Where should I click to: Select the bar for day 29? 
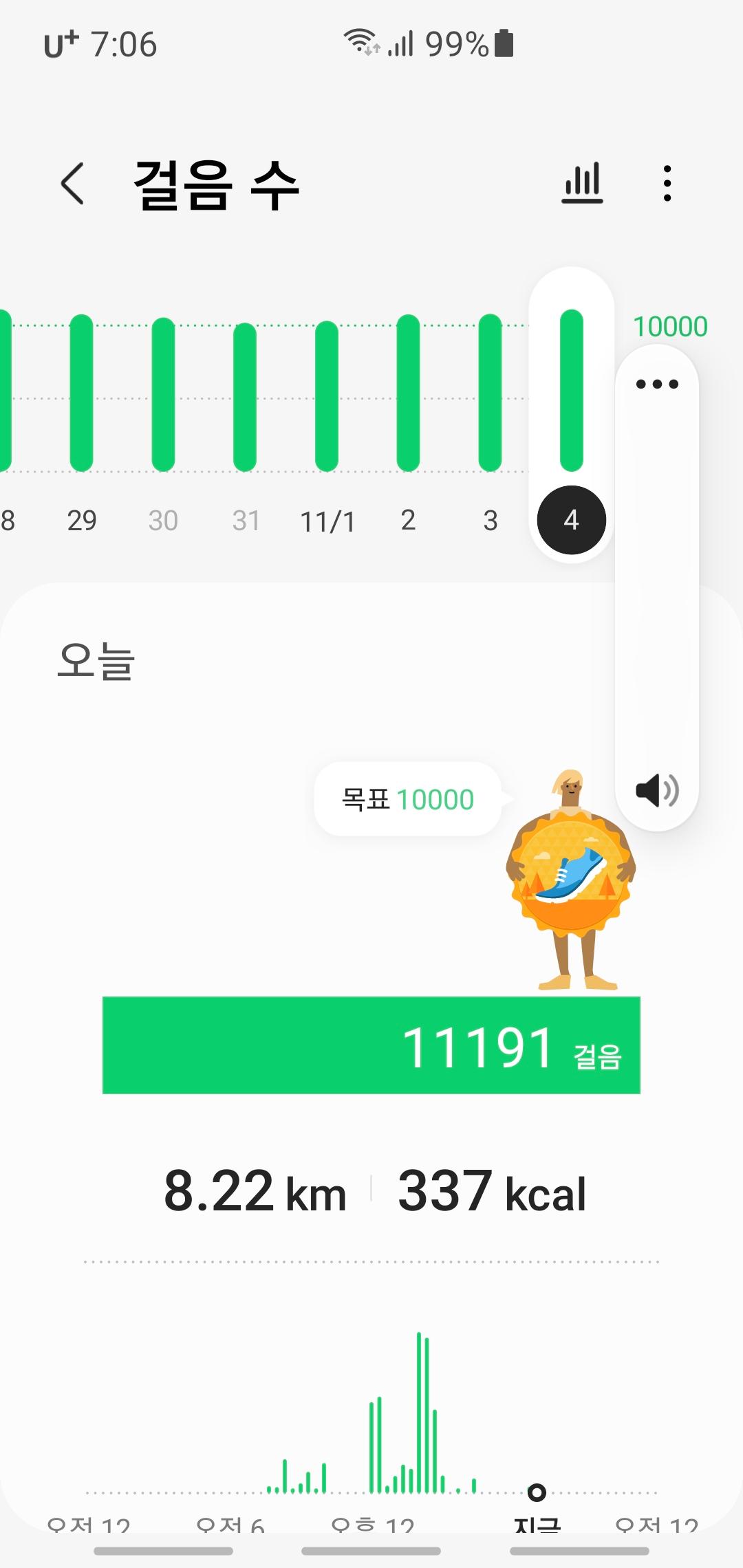[x=81, y=393]
